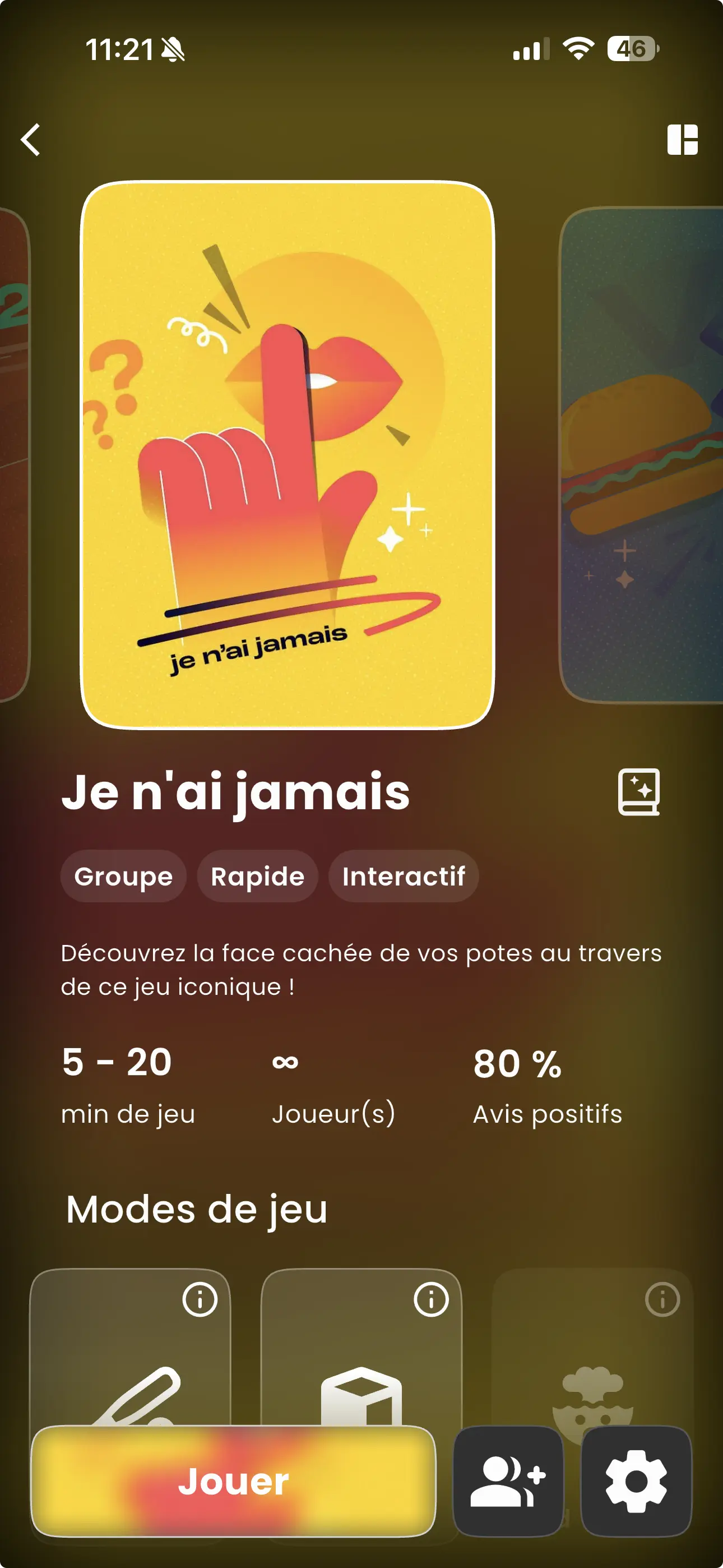
Task: Expand the Rapide category chip
Action: 257,877
